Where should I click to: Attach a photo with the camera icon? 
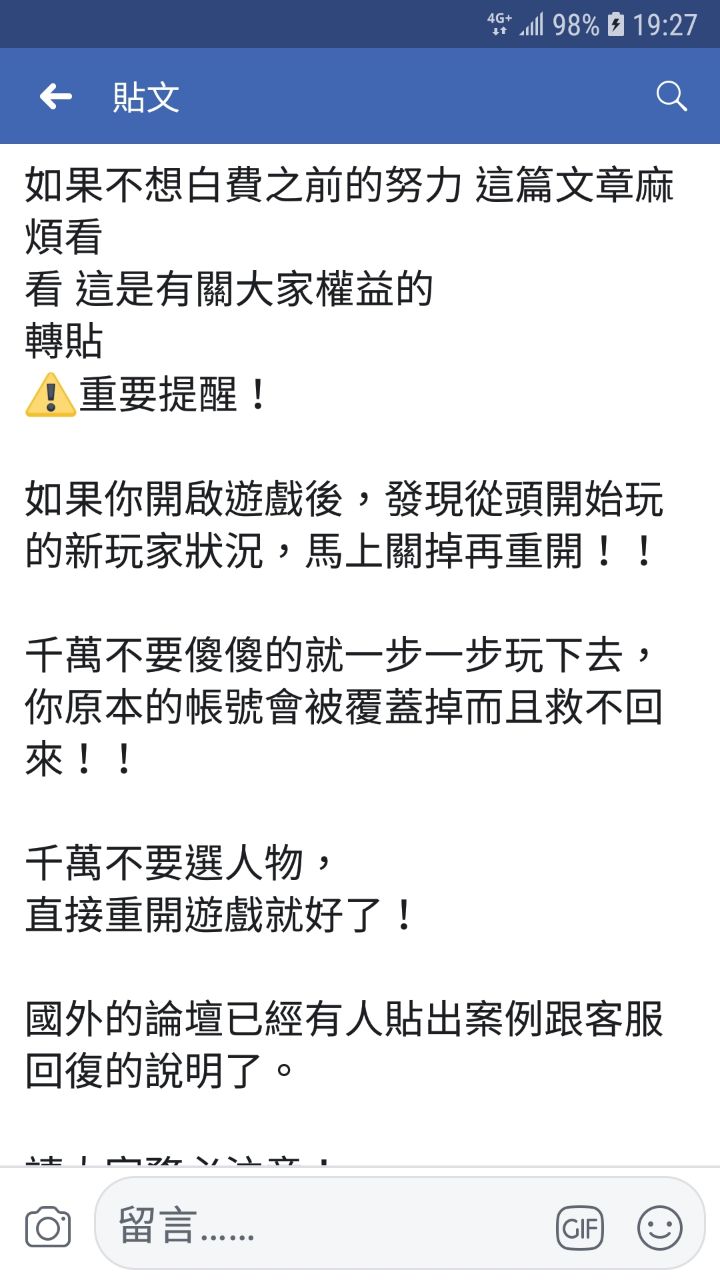tap(48, 1227)
